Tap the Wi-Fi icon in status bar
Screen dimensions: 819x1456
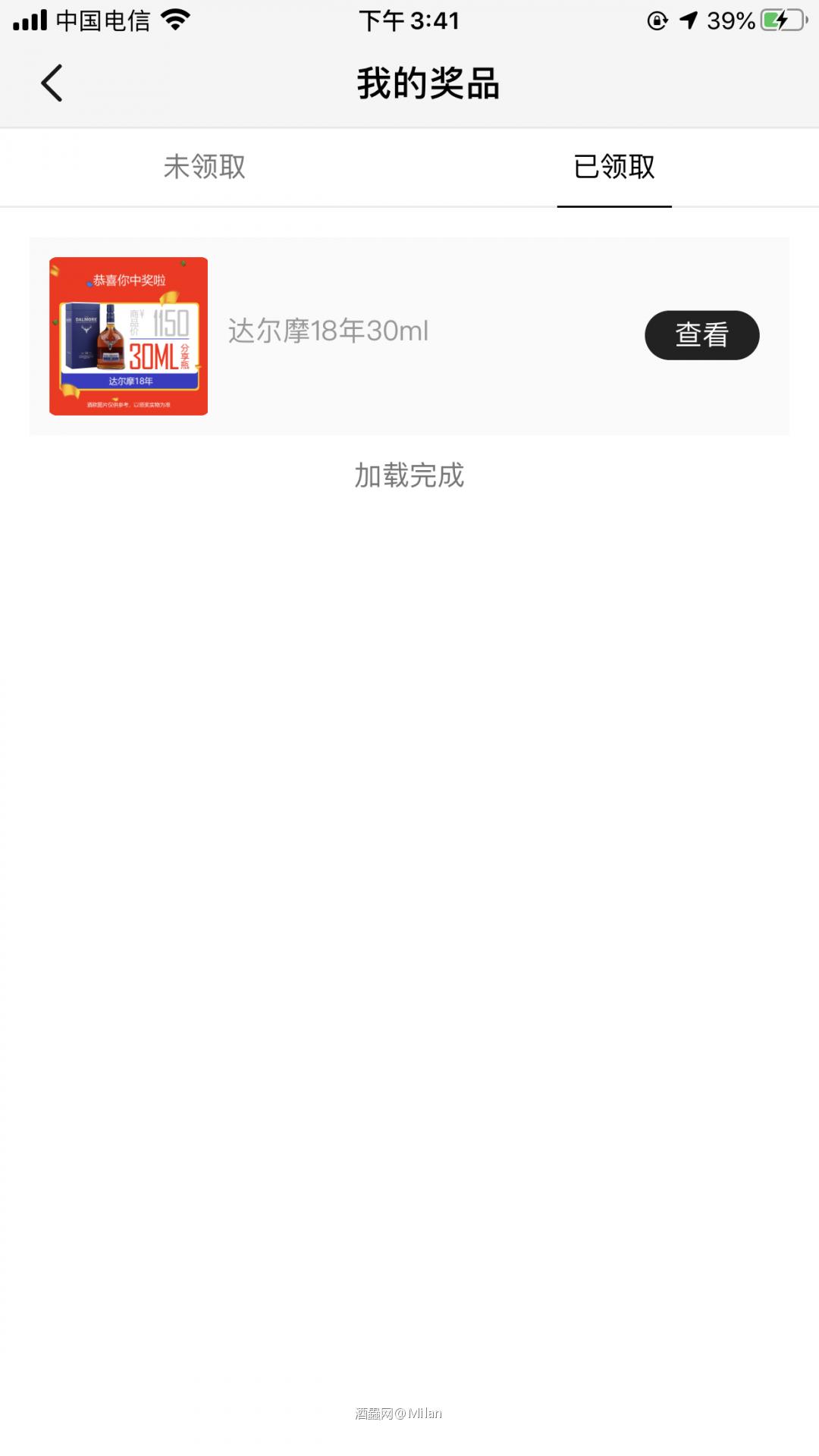[x=176, y=20]
